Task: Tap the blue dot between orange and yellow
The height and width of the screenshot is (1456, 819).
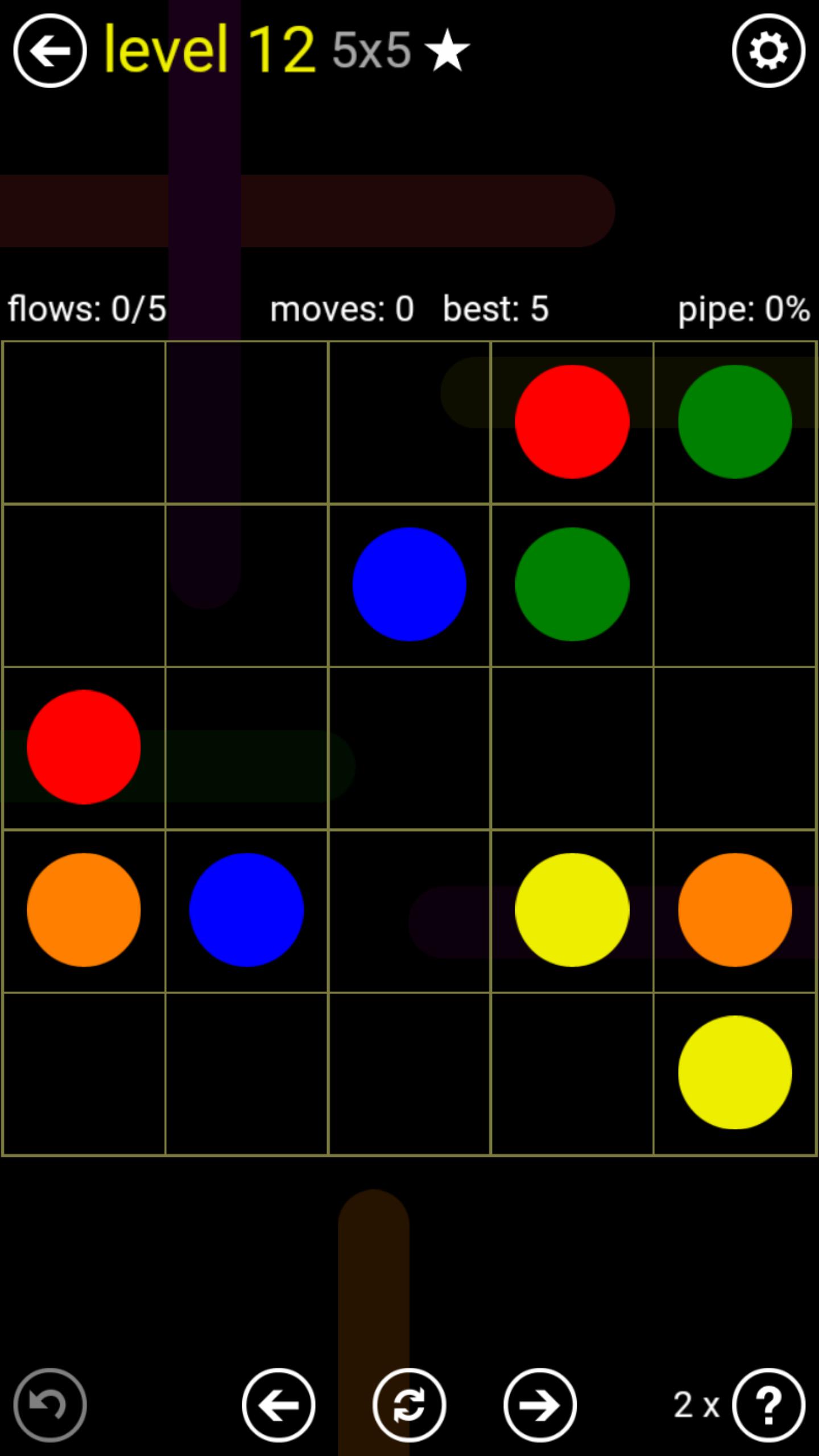Action: pos(246,909)
